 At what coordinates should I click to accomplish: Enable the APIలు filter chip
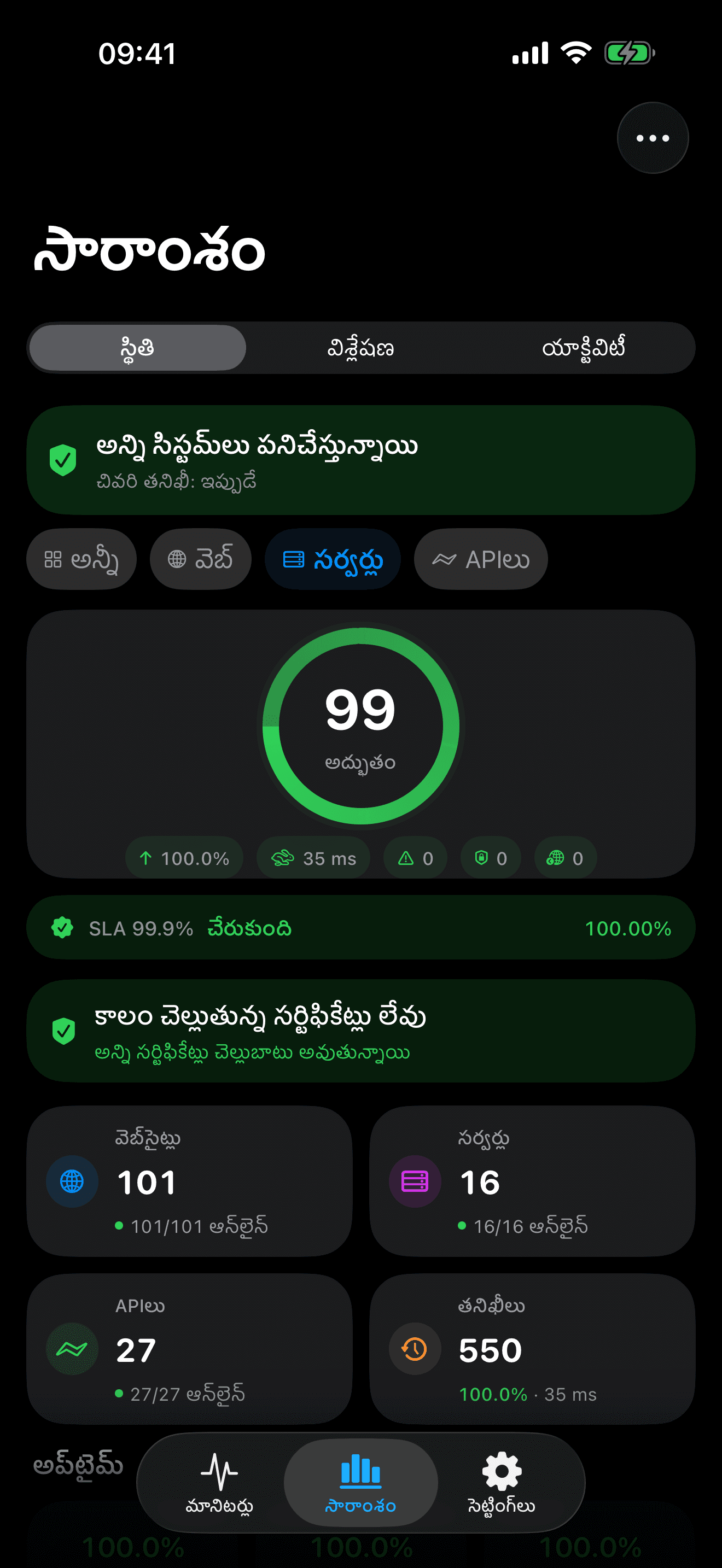click(480, 559)
